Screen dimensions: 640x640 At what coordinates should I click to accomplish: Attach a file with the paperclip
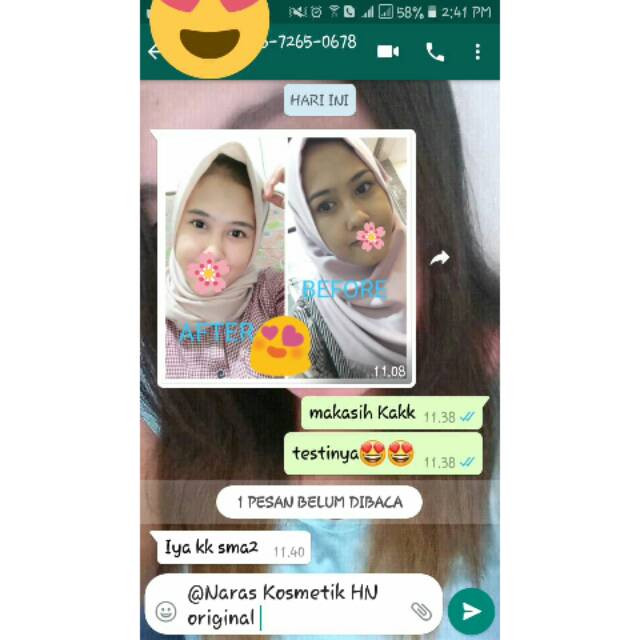coord(421,611)
